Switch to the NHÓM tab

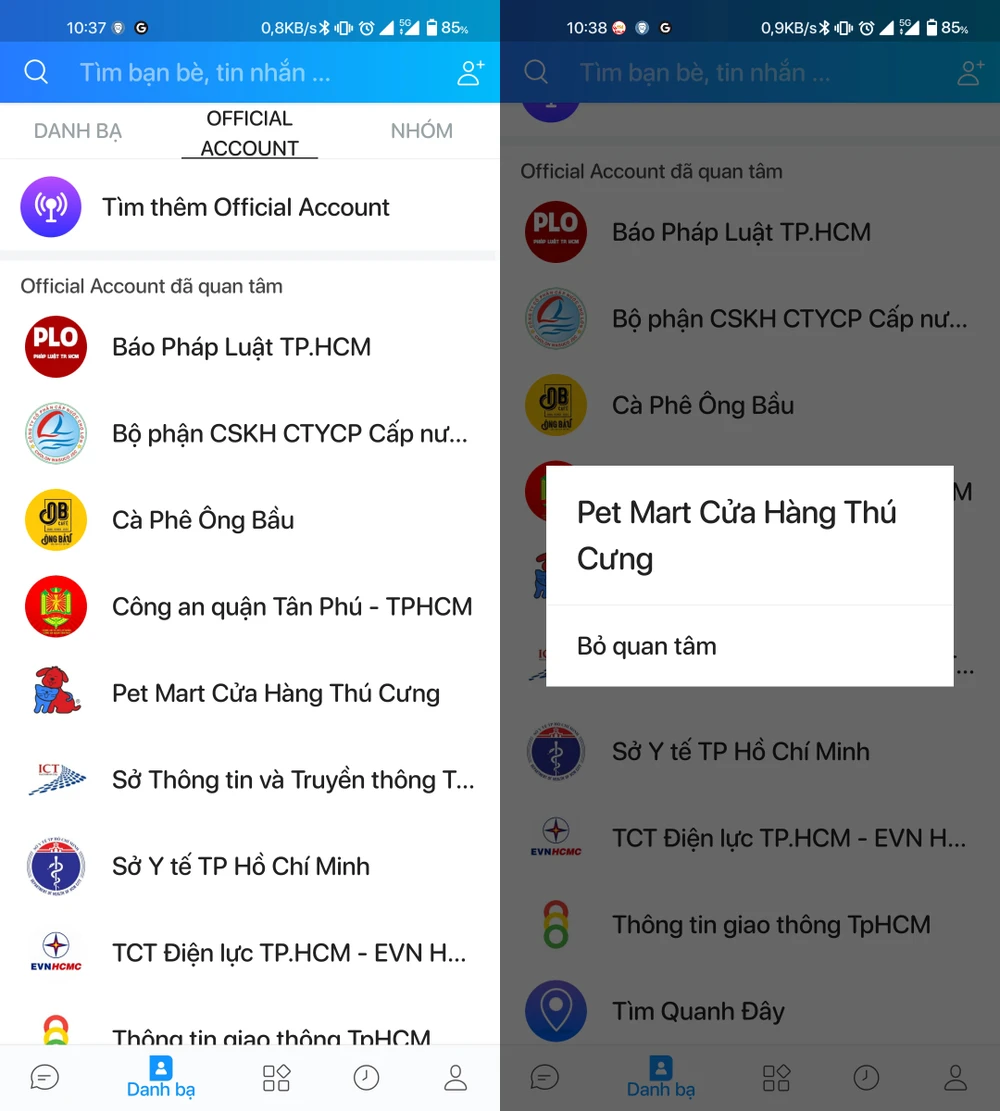(421, 131)
